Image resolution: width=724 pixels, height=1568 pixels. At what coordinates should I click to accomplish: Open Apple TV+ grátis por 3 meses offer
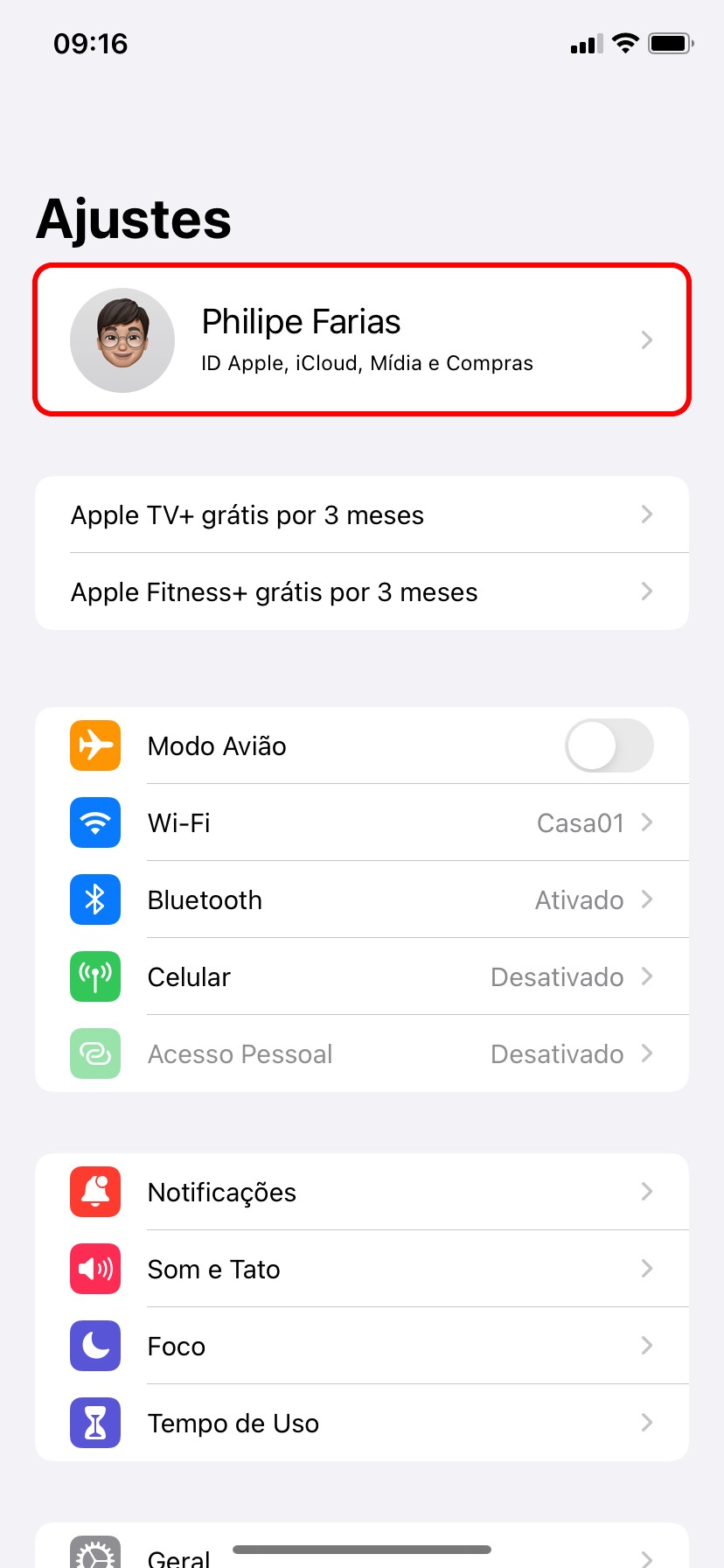(x=362, y=514)
